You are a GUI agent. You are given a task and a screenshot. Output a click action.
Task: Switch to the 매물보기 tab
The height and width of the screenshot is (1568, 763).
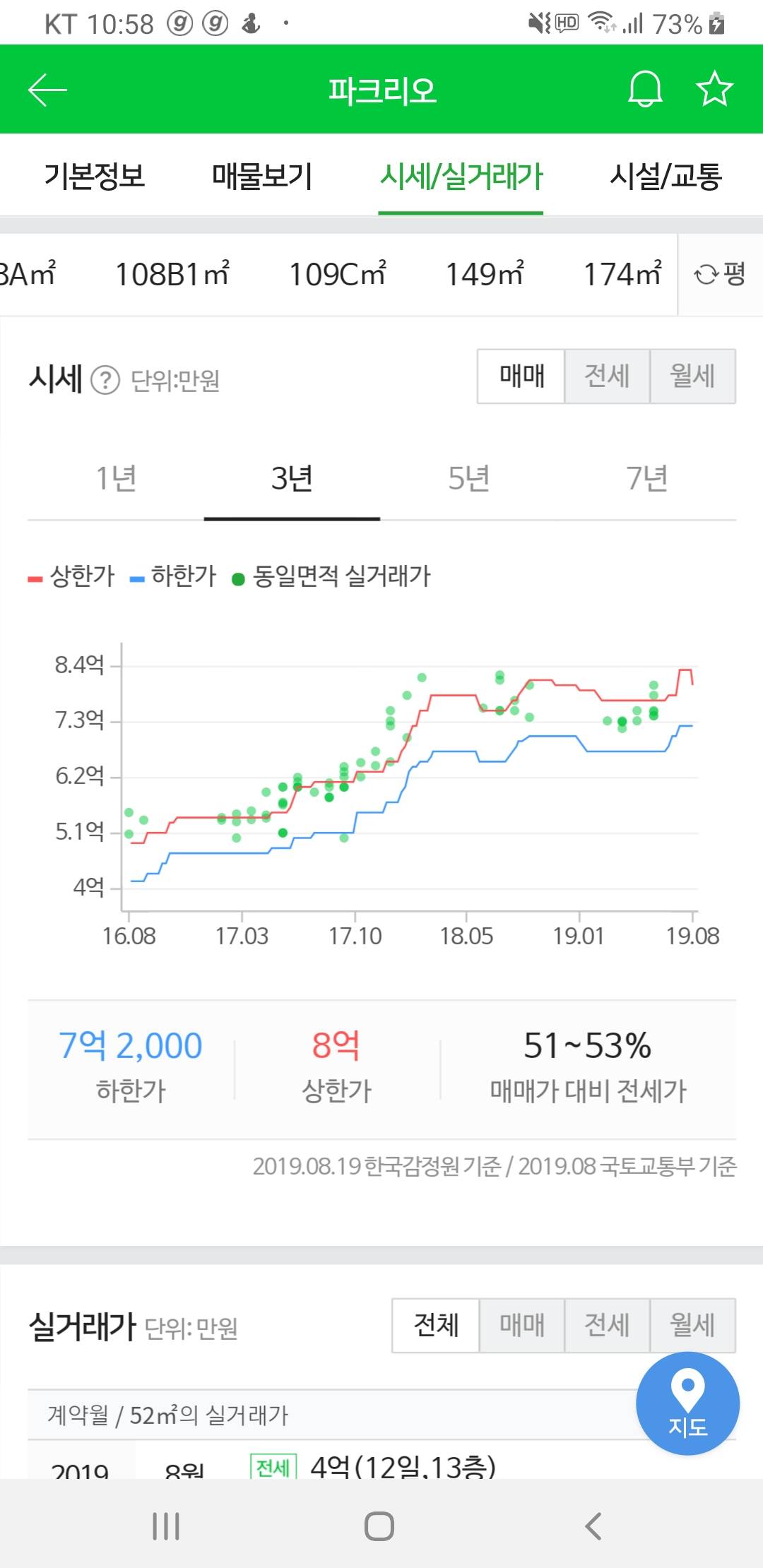[261, 176]
